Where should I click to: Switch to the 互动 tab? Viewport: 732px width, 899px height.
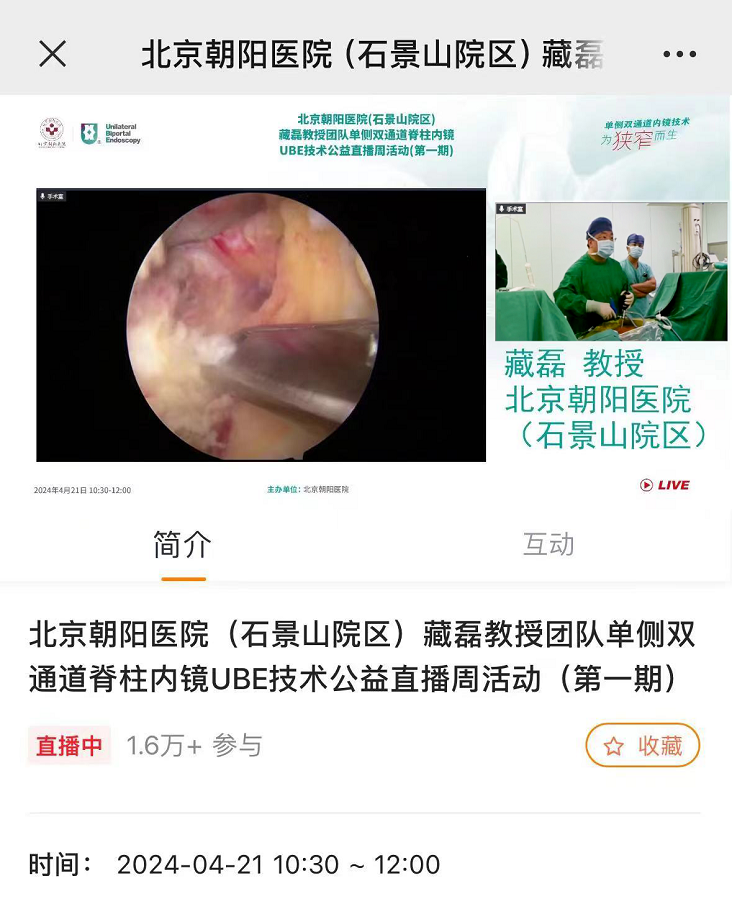point(548,545)
